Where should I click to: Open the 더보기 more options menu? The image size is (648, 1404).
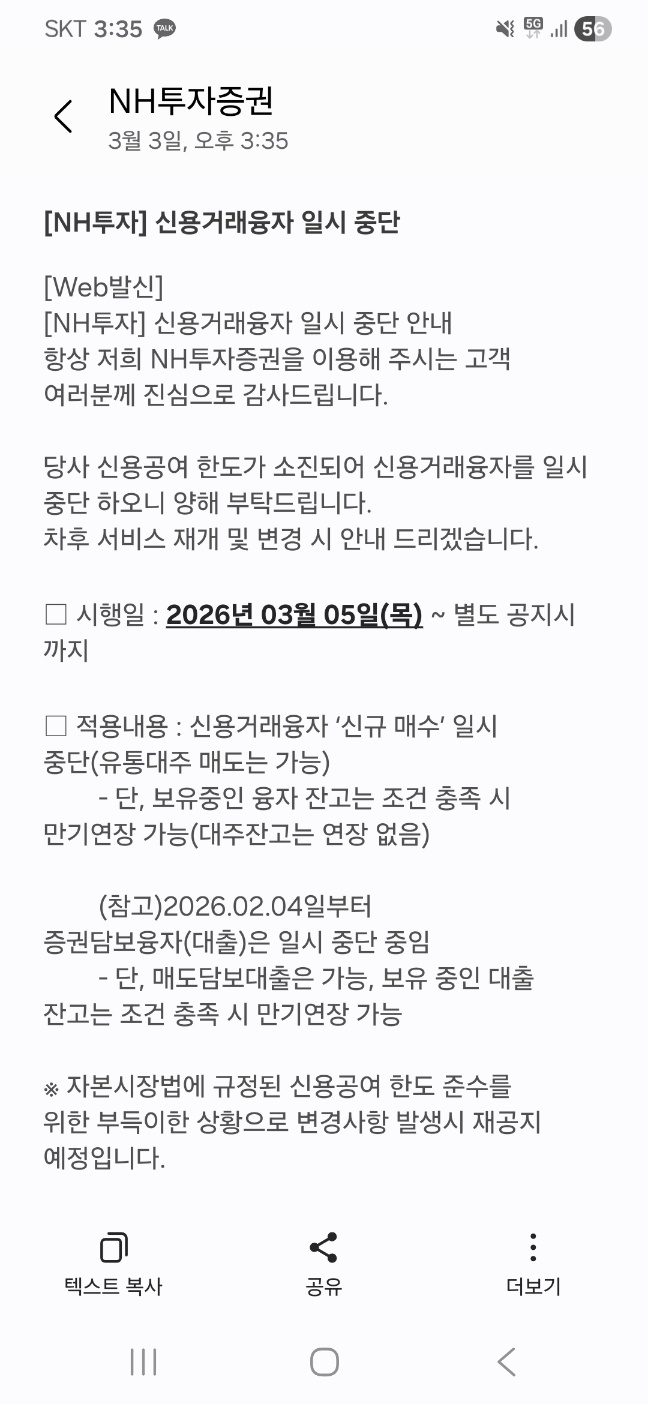533,1264
